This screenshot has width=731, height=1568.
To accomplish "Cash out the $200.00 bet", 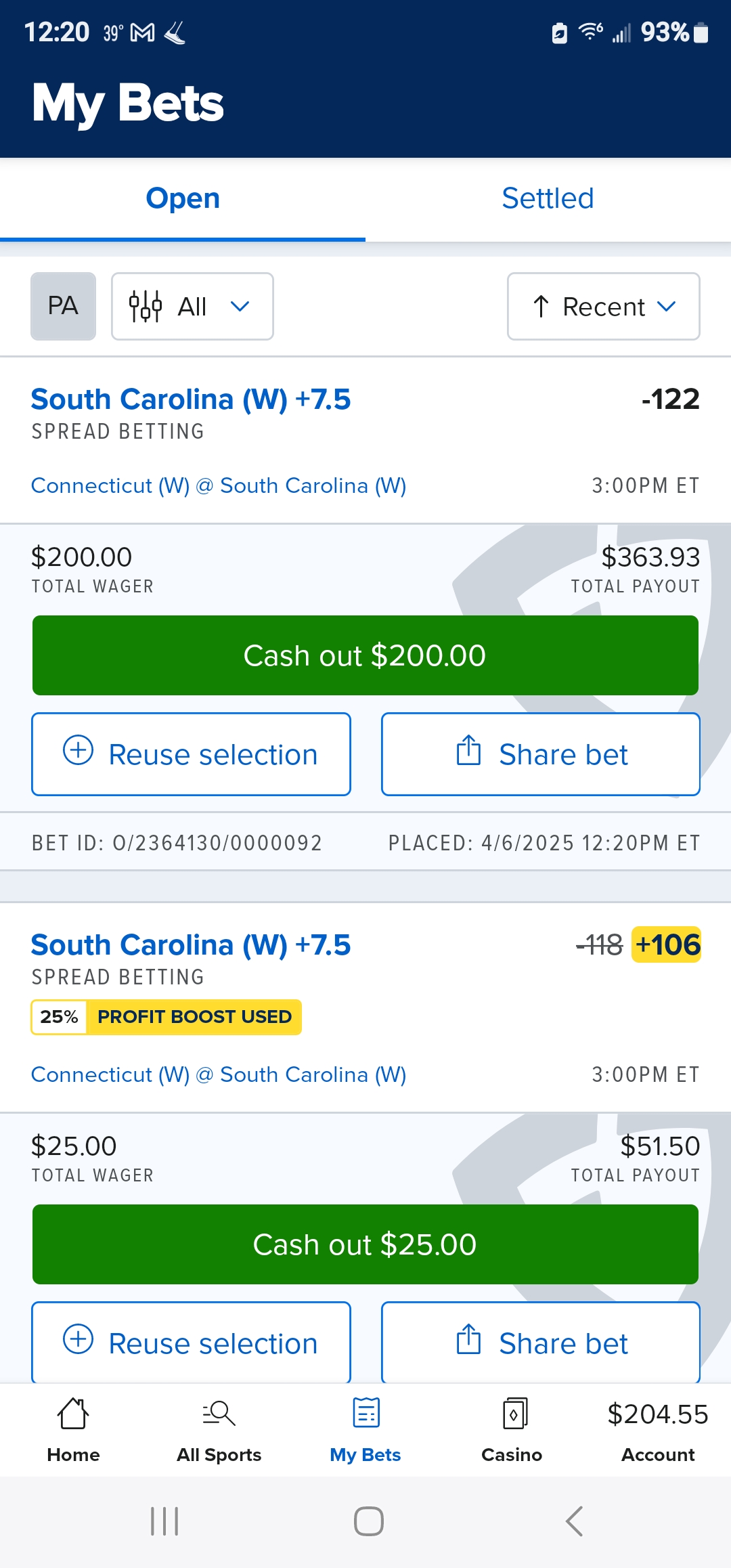I will click(365, 655).
